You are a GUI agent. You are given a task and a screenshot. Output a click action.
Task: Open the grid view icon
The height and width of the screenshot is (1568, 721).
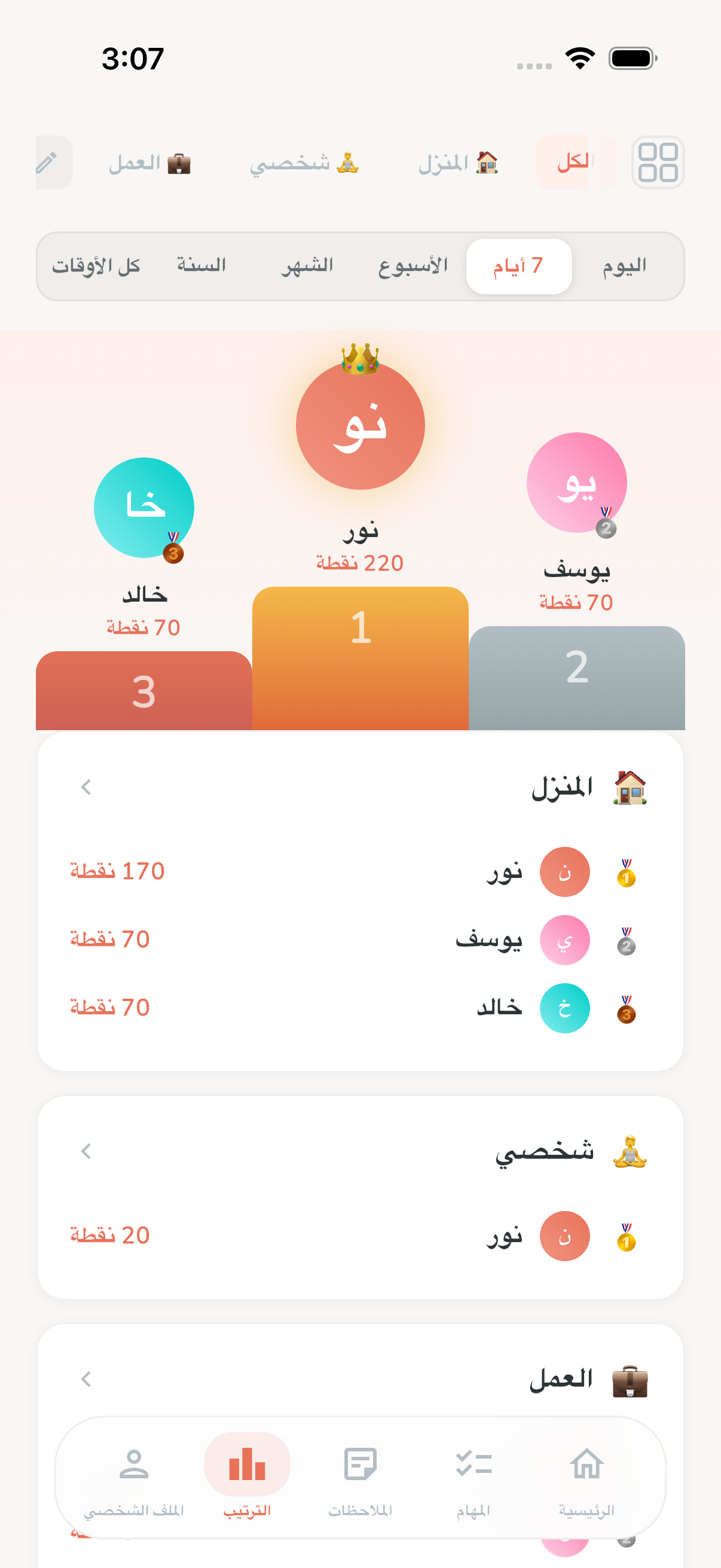tap(657, 163)
